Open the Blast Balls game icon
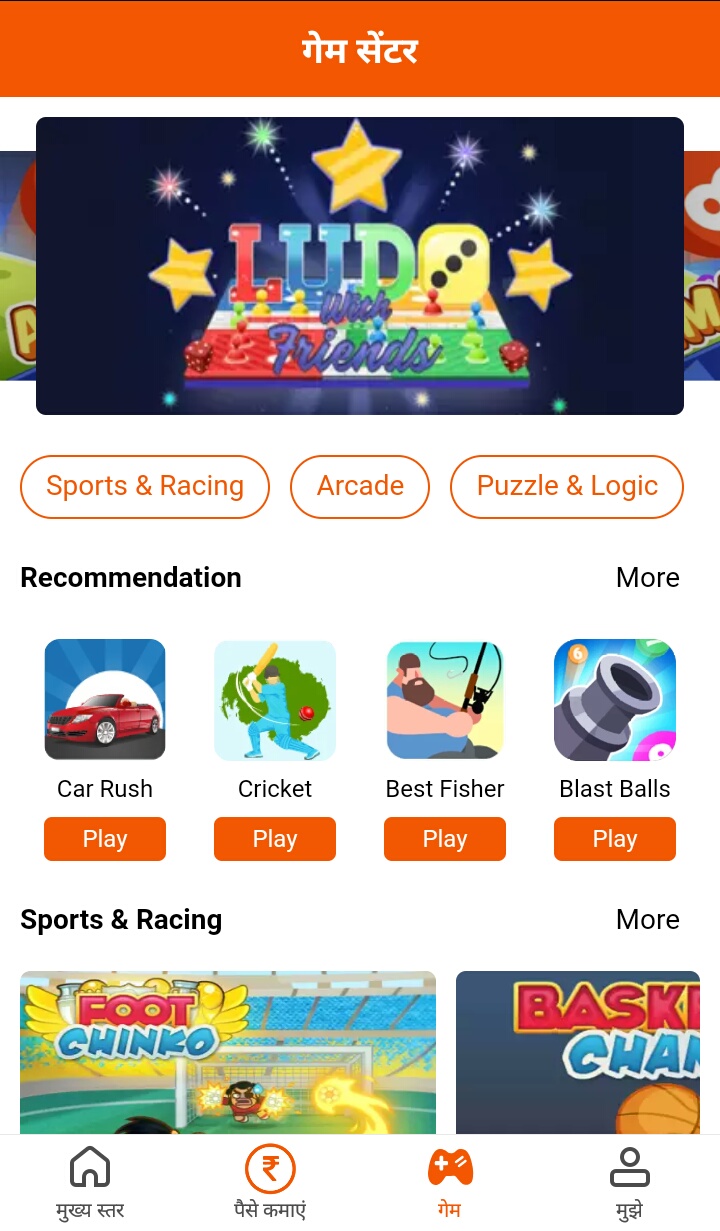This screenshot has height=1231, width=720. point(615,700)
